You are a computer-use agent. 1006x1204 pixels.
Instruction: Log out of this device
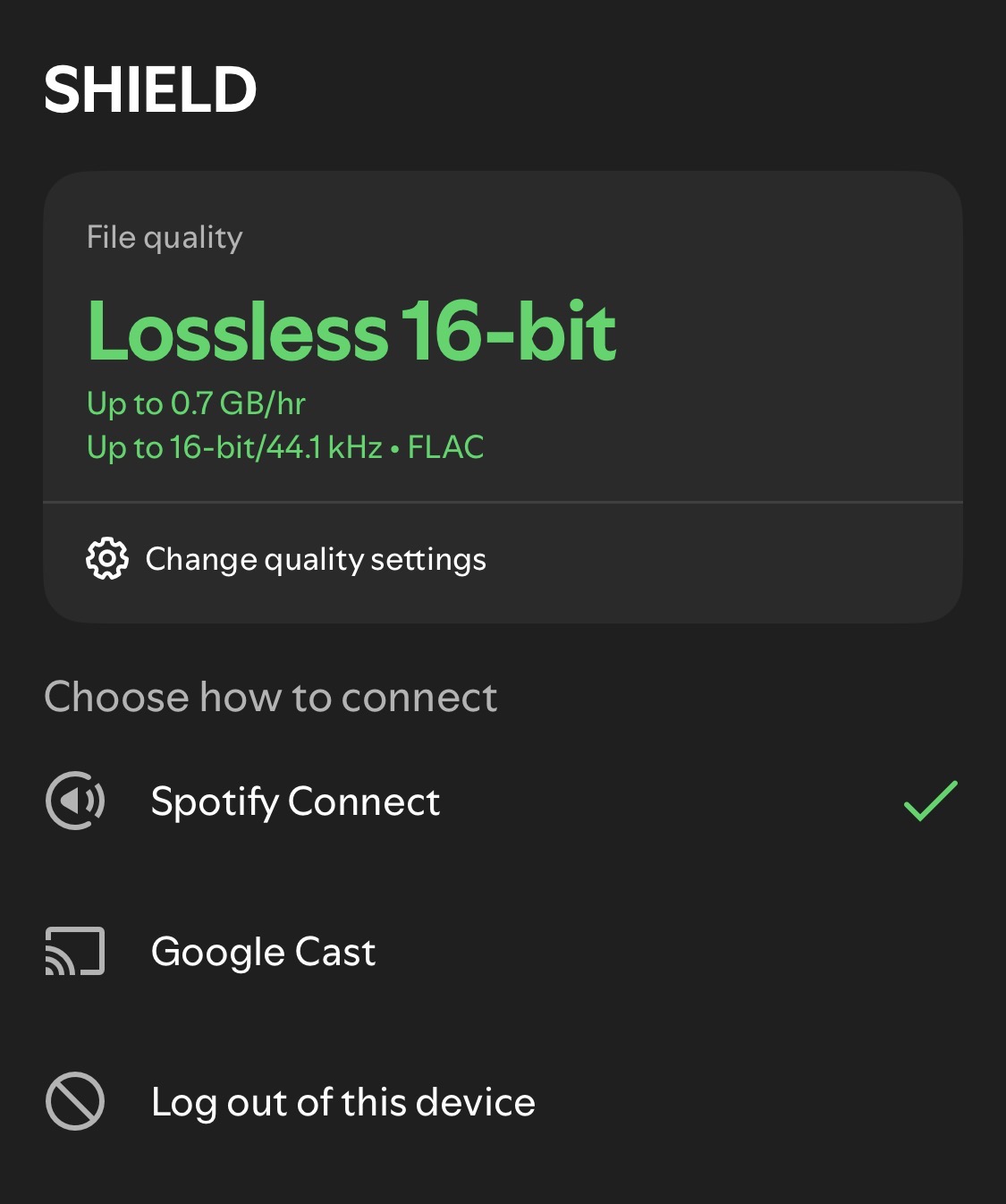(342, 1102)
